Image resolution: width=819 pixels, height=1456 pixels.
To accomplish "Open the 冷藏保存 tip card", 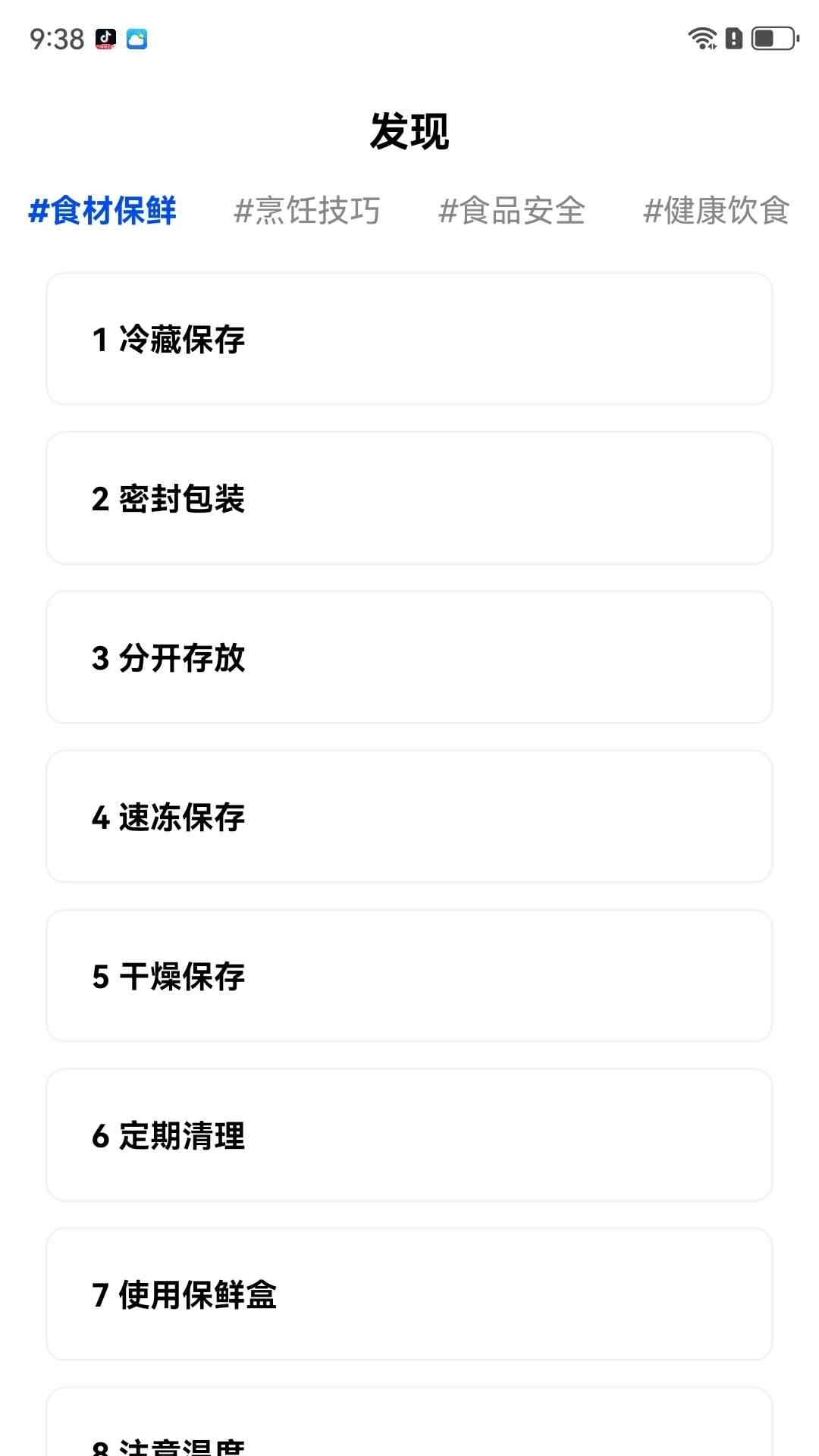I will click(x=409, y=338).
